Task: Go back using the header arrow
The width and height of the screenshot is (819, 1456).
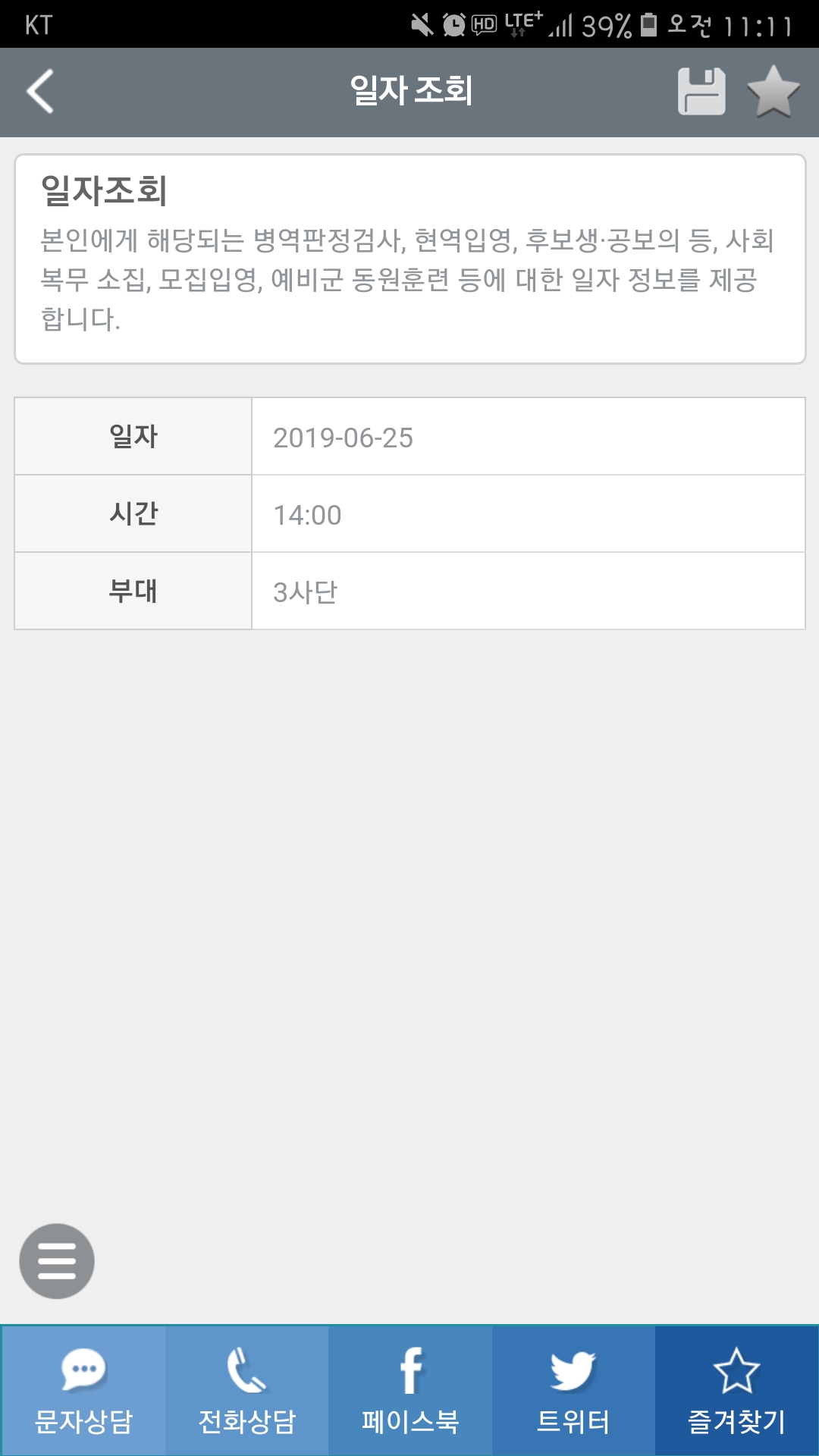Action: click(x=40, y=92)
